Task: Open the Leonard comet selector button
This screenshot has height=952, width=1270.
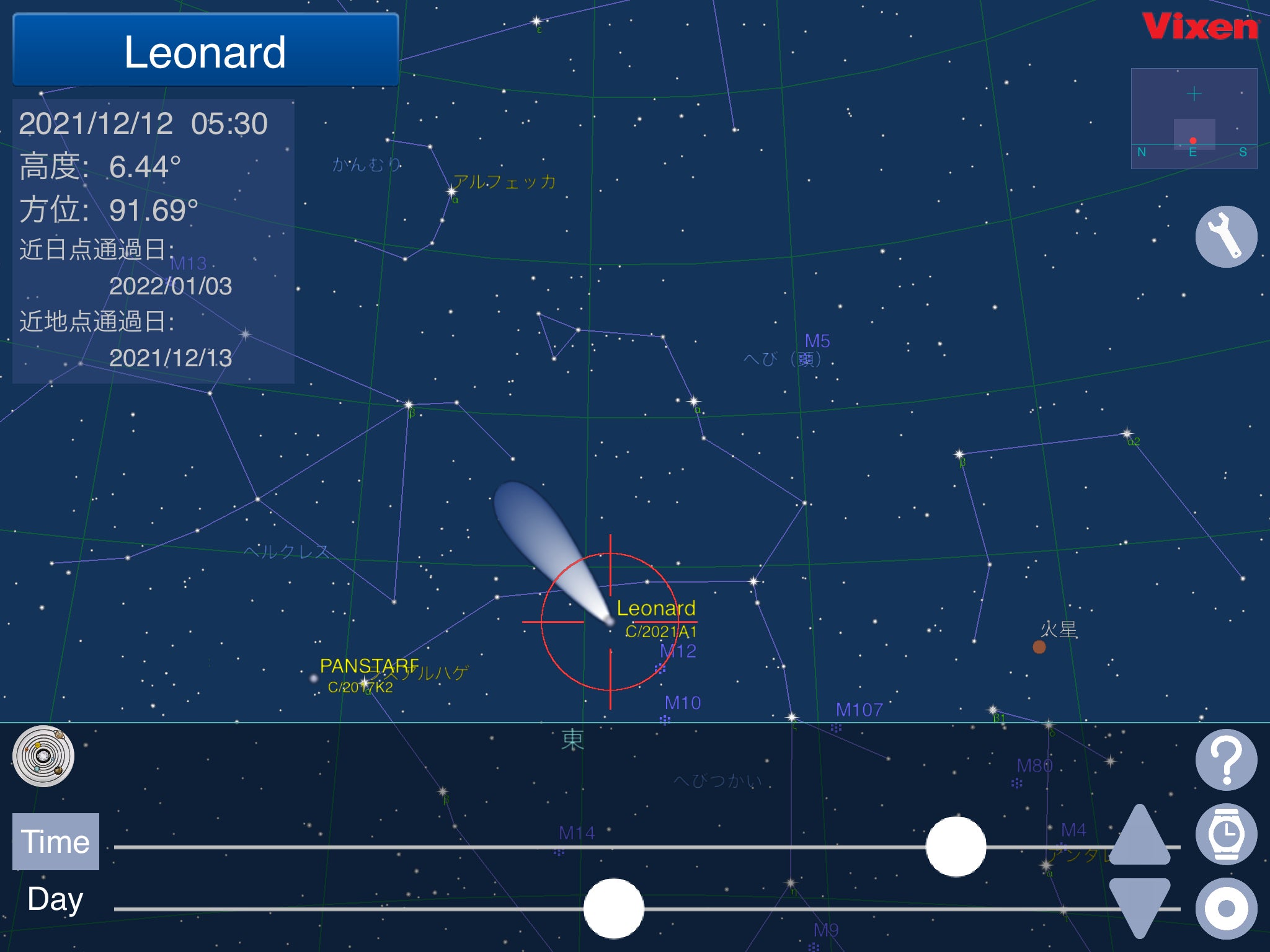Action: pos(205,51)
